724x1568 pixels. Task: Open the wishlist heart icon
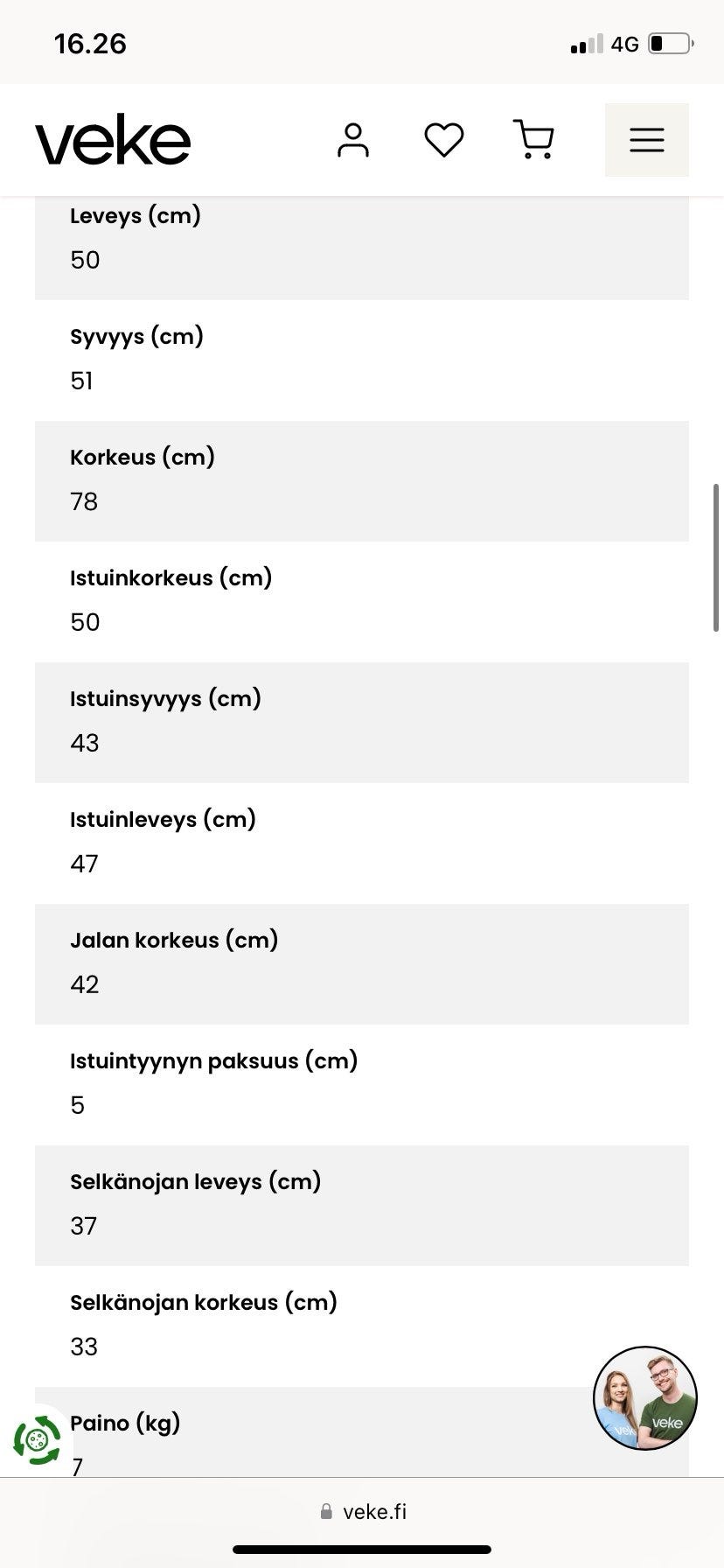point(444,140)
